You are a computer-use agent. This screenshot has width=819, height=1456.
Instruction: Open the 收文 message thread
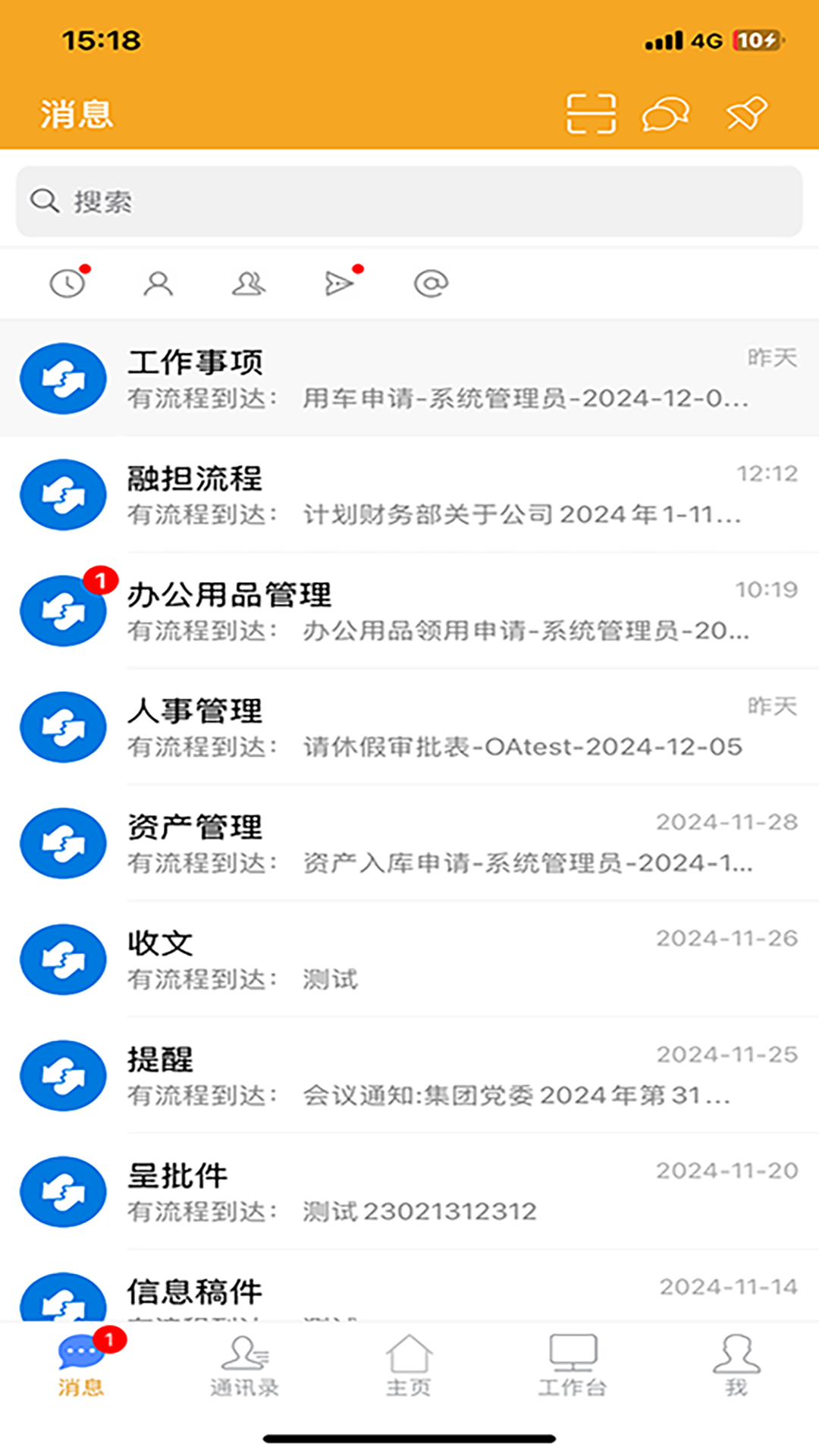409,959
